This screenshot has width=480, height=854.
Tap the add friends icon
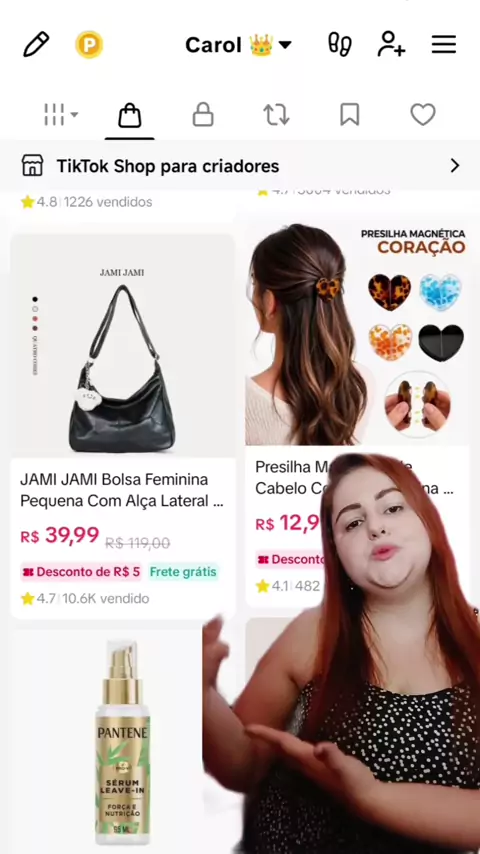click(391, 45)
